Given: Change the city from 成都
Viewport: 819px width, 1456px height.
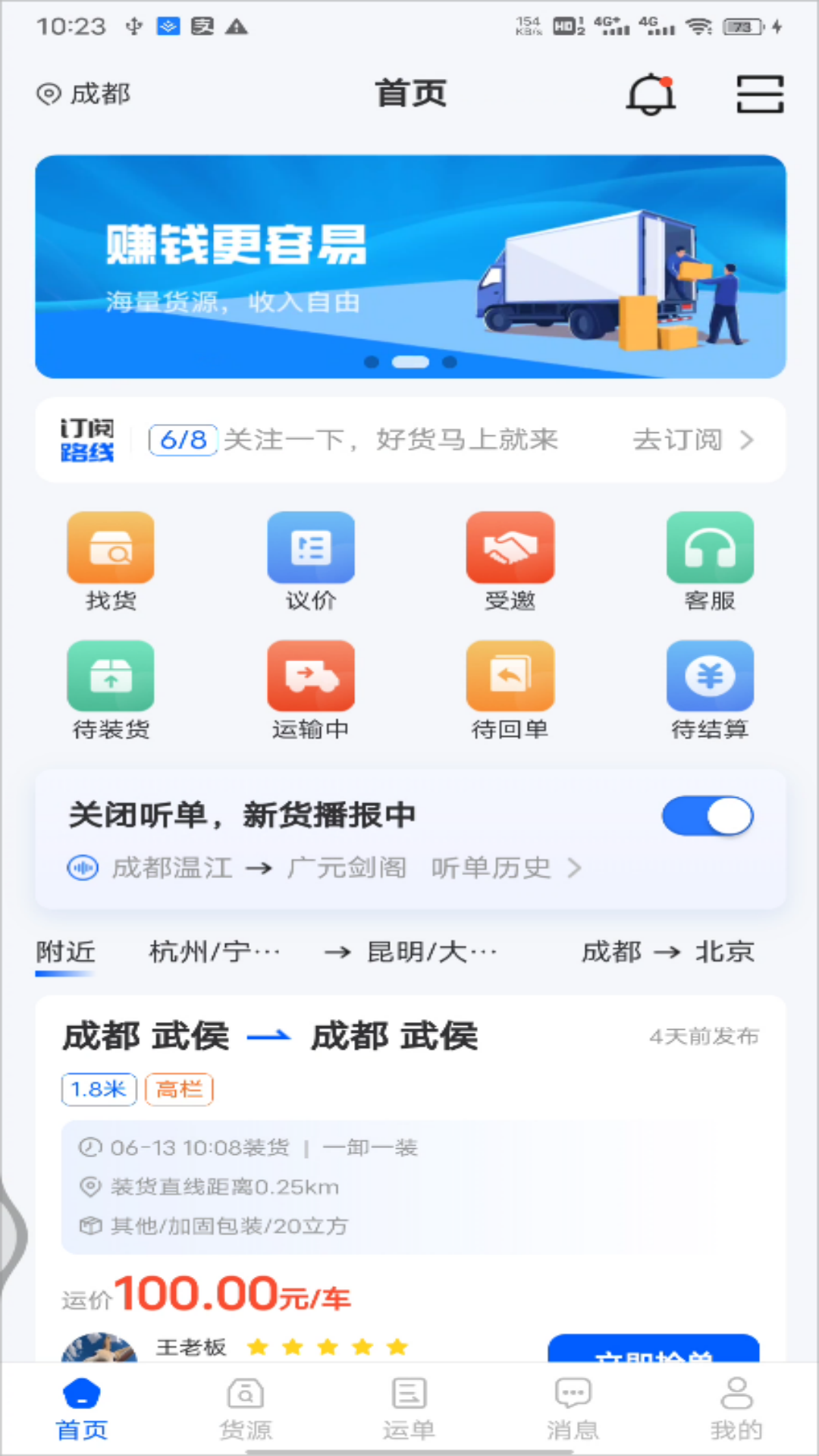Looking at the screenshot, I should [84, 94].
